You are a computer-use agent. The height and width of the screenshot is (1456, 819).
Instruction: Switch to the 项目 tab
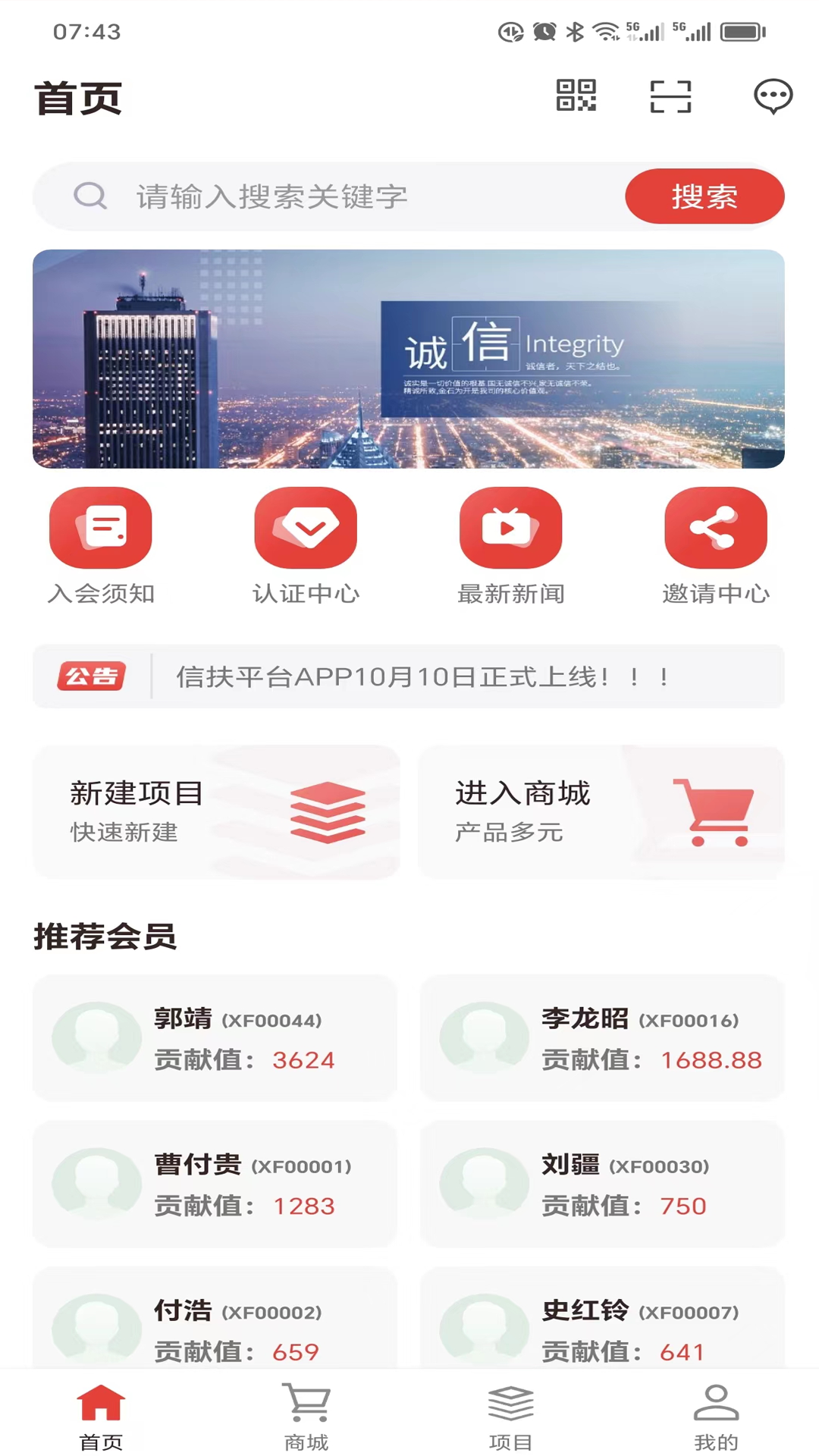tap(510, 1417)
